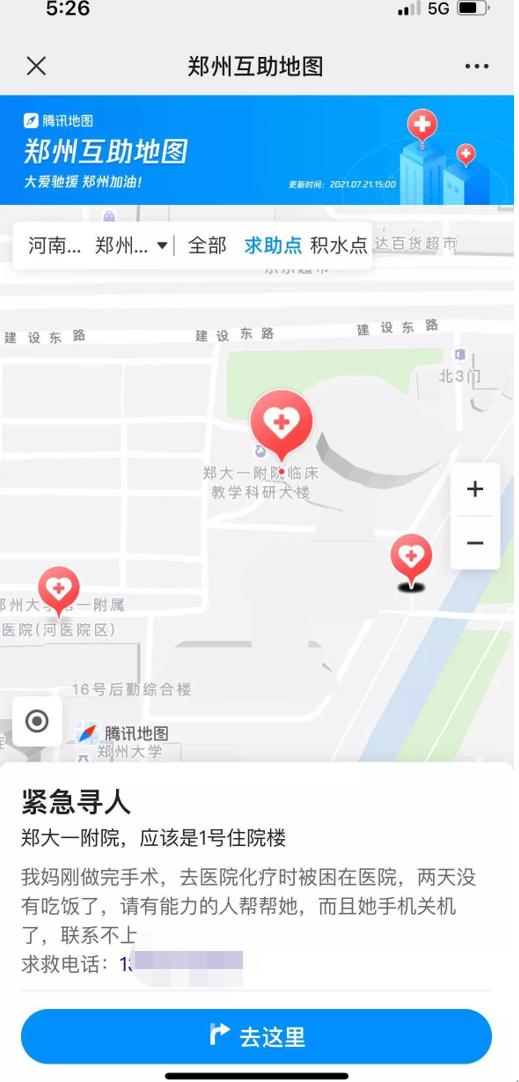This screenshot has width=519, height=1082.
Task: Show the 积水点 filter
Action: point(338,246)
